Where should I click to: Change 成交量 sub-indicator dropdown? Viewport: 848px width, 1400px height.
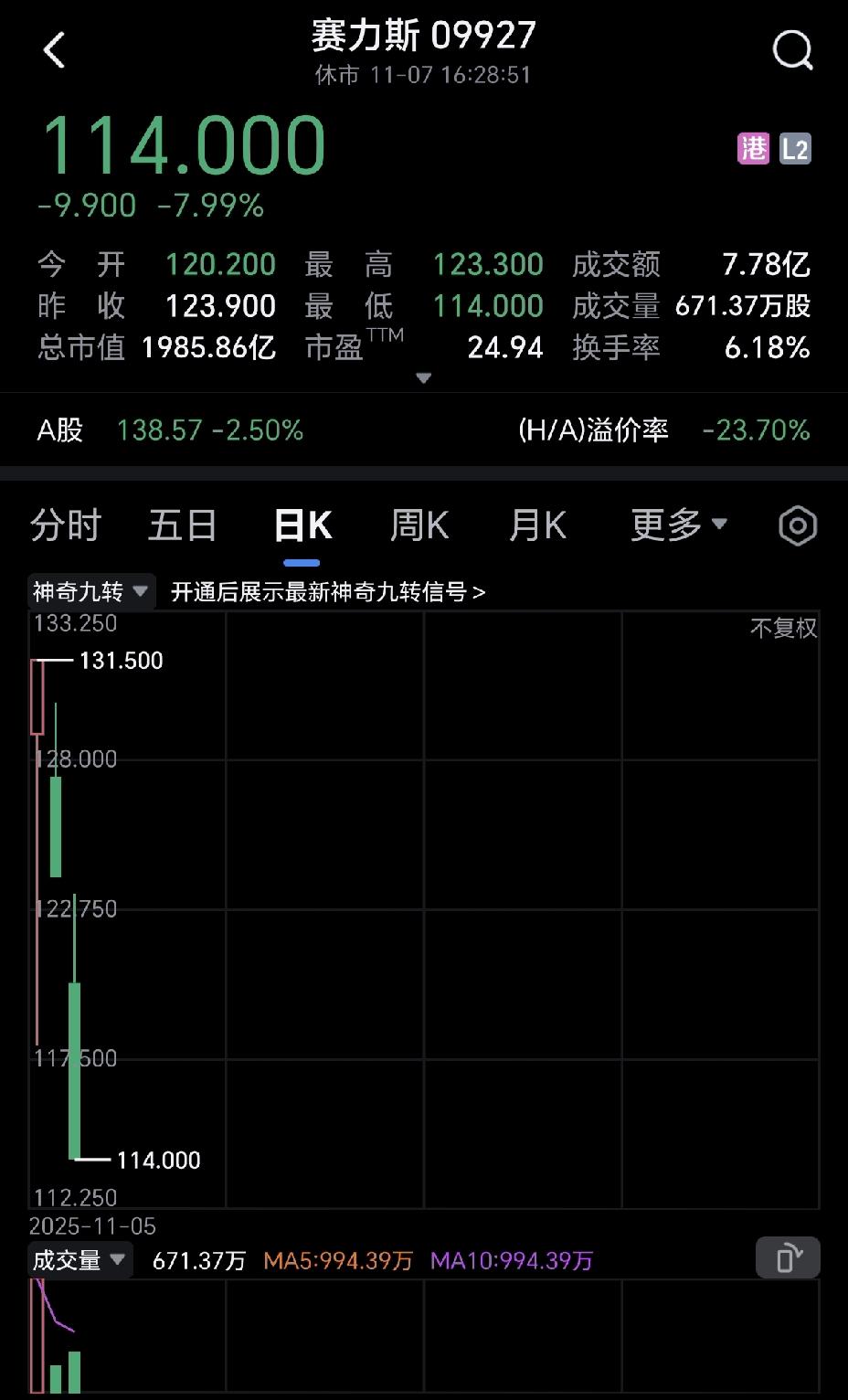click(79, 1260)
